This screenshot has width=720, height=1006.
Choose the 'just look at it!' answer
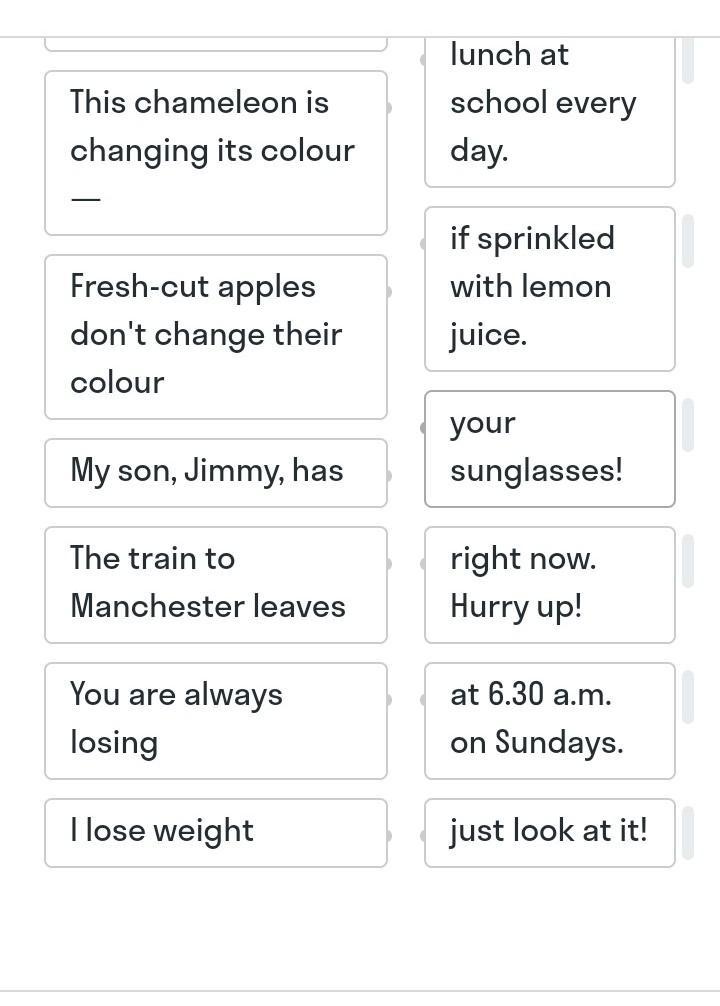point(549,832)
